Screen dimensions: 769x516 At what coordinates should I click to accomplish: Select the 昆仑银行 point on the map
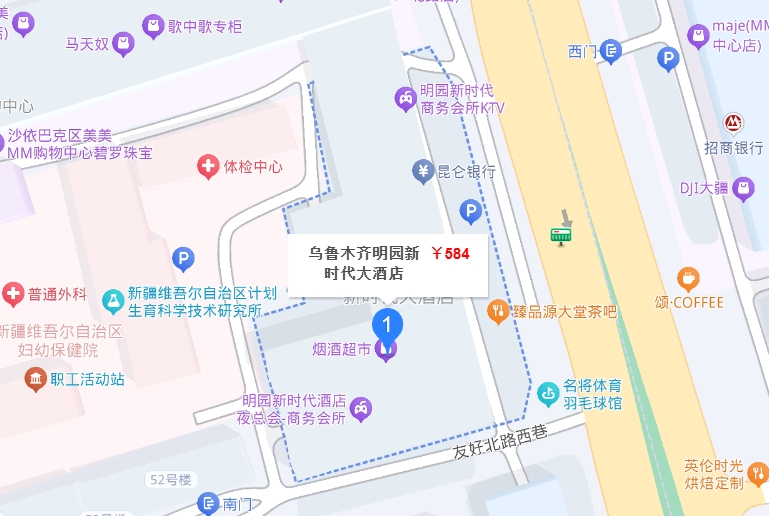423,171
